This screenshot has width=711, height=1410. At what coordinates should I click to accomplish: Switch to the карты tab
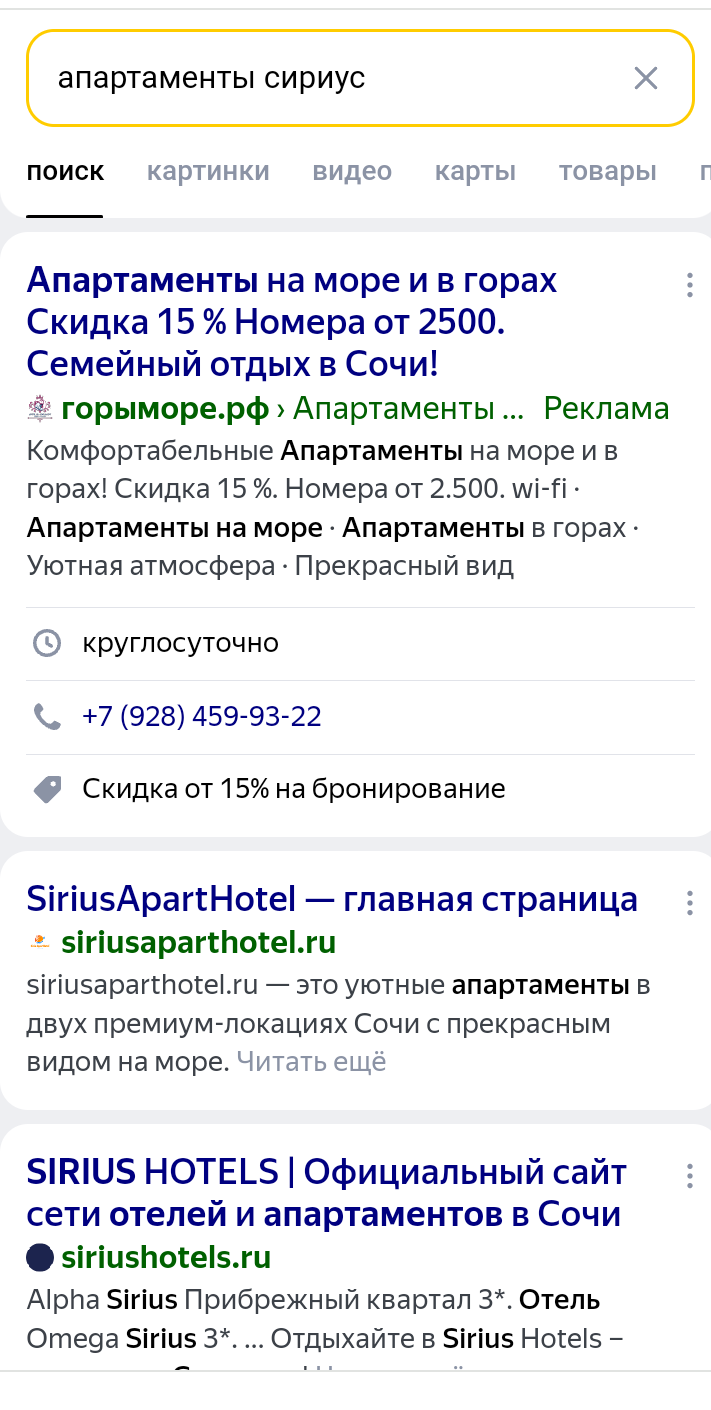[x=475, y=171]
